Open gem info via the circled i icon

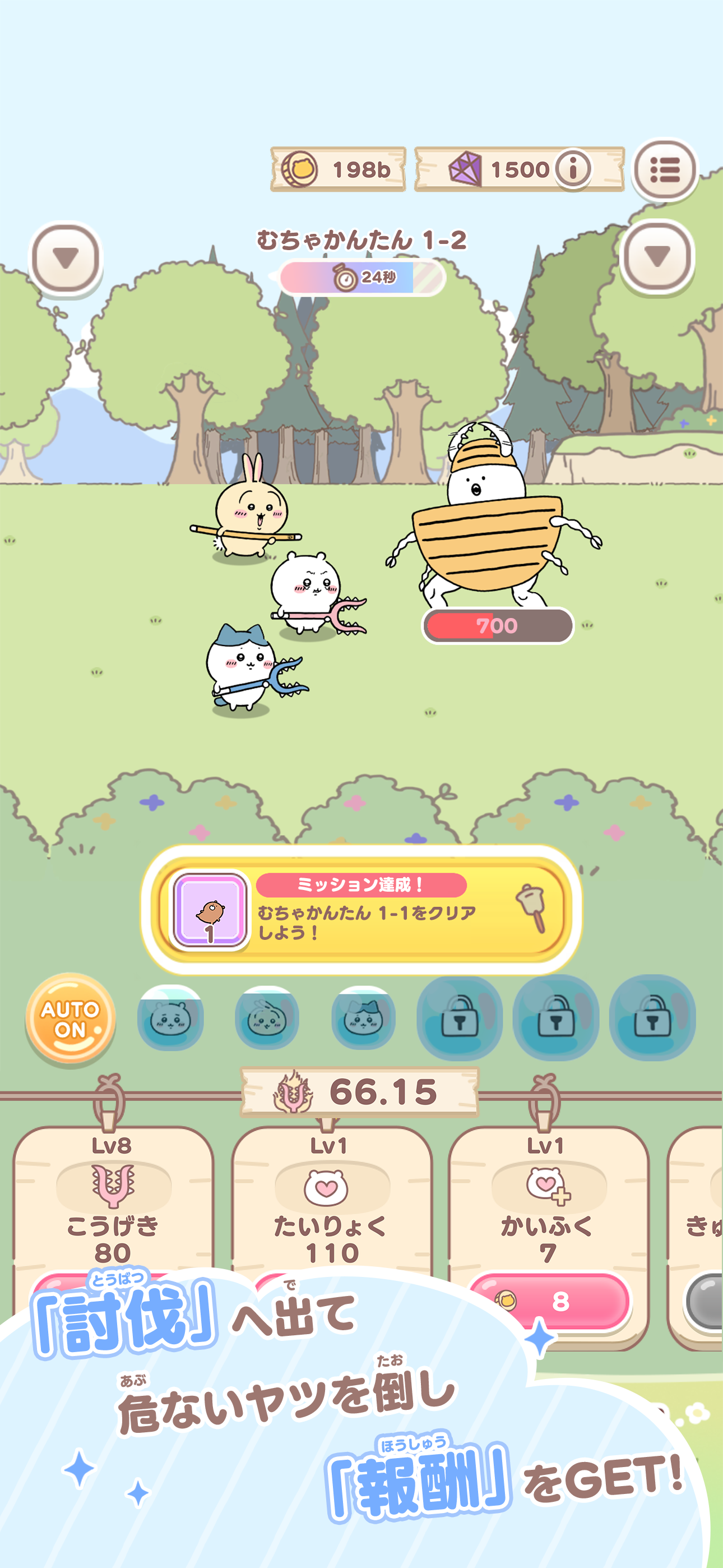click(x=573, y=171)
